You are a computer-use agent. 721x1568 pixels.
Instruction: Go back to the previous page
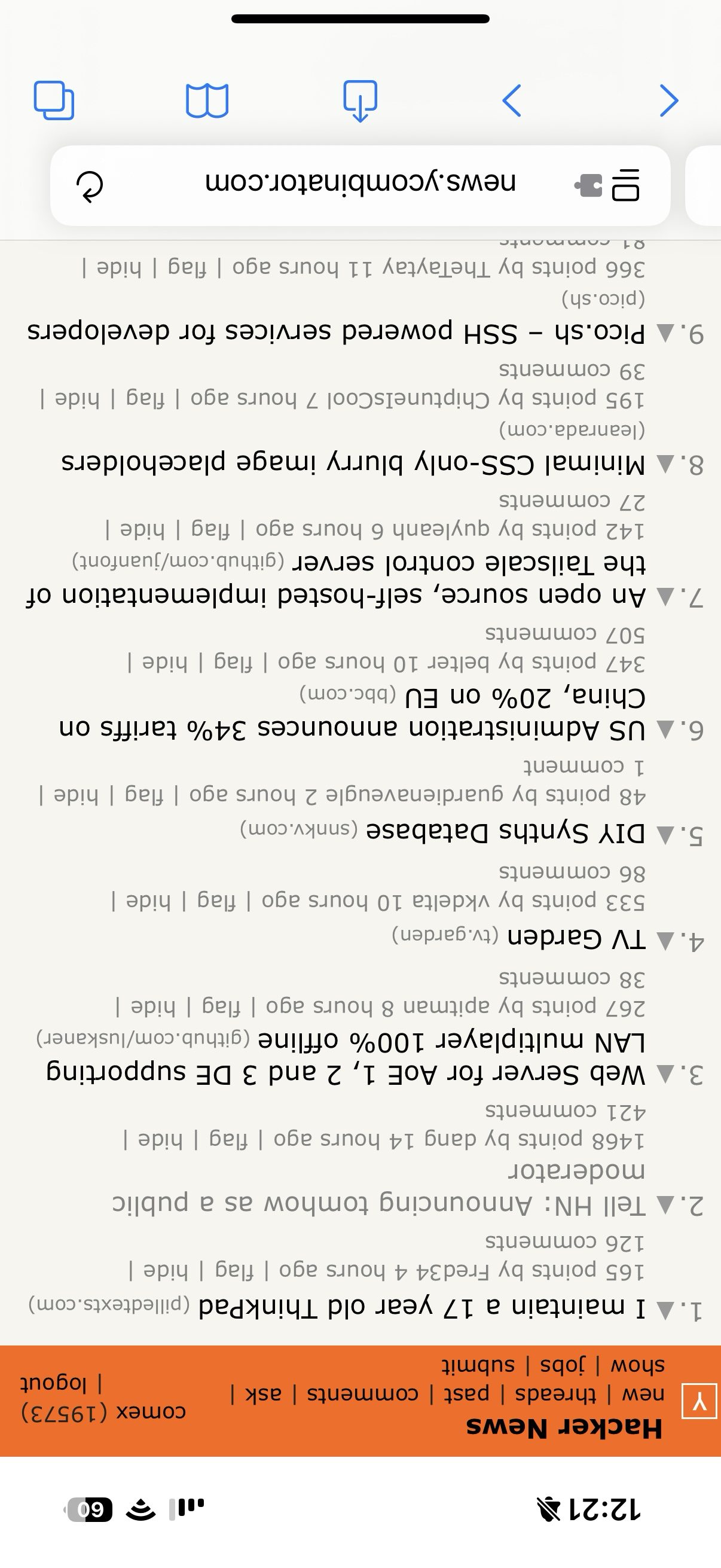(669, 100)
